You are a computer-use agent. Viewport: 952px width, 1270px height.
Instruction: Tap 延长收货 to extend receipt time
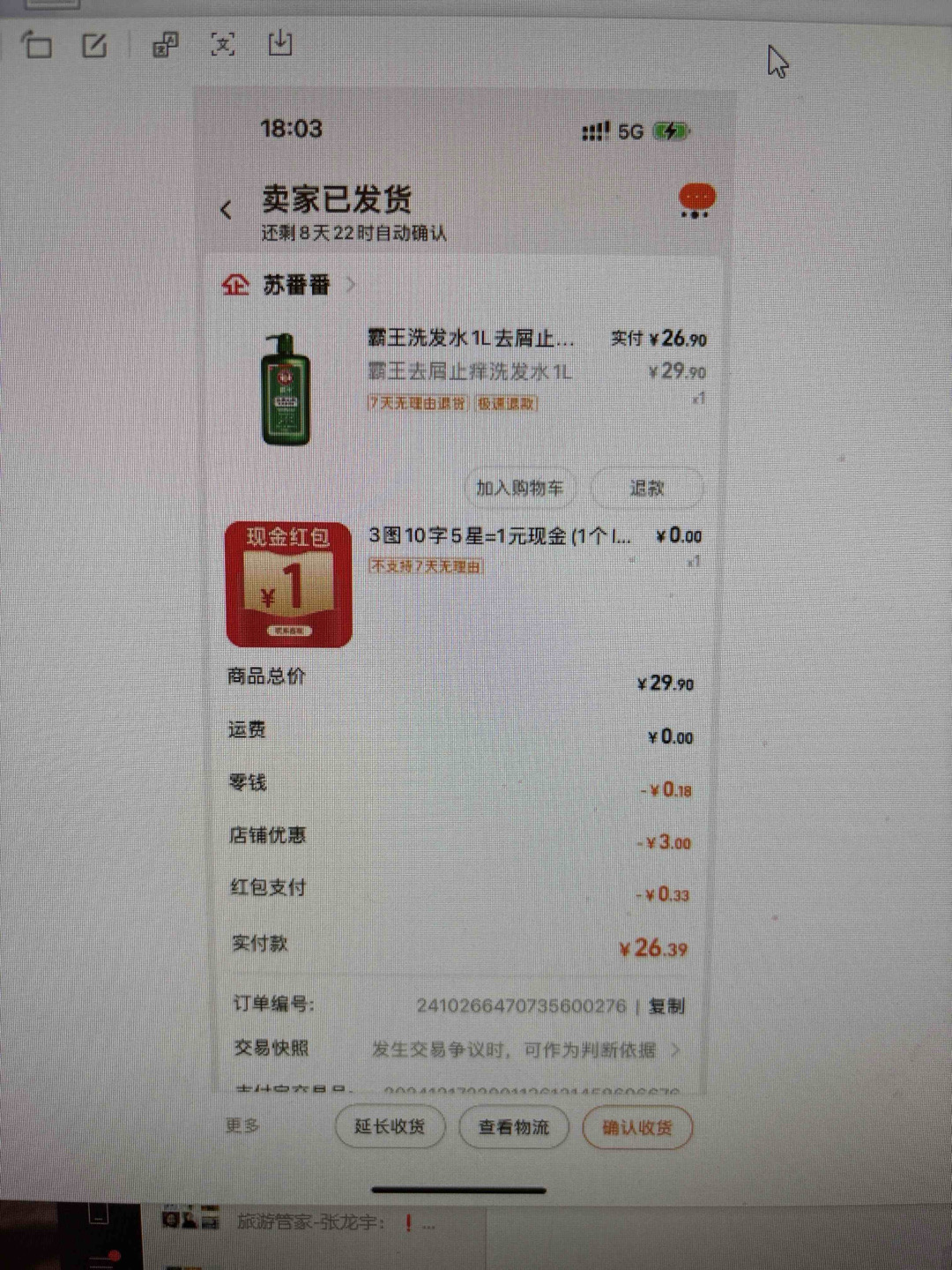(x=390, y=1126)
